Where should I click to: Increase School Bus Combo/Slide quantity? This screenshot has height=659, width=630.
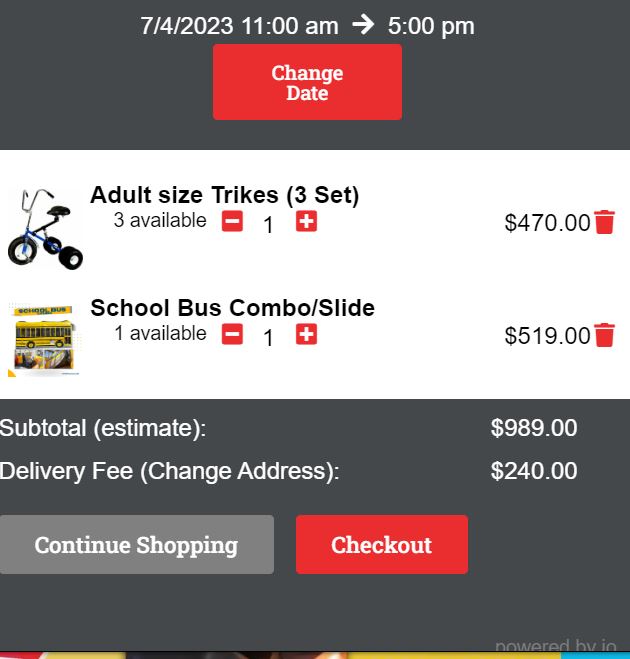pos(307,334)
